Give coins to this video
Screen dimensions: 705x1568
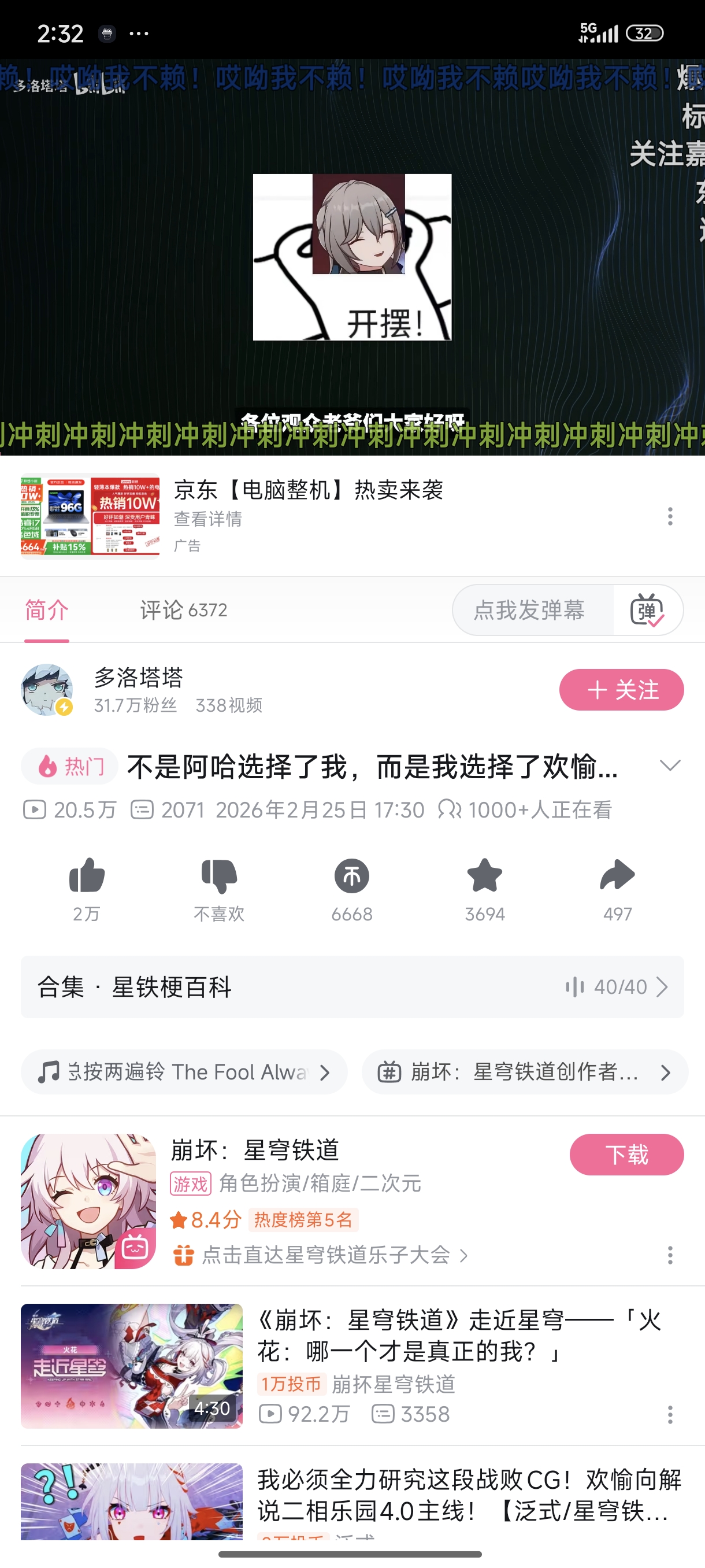pyautogui.click(x=351, y=877)
